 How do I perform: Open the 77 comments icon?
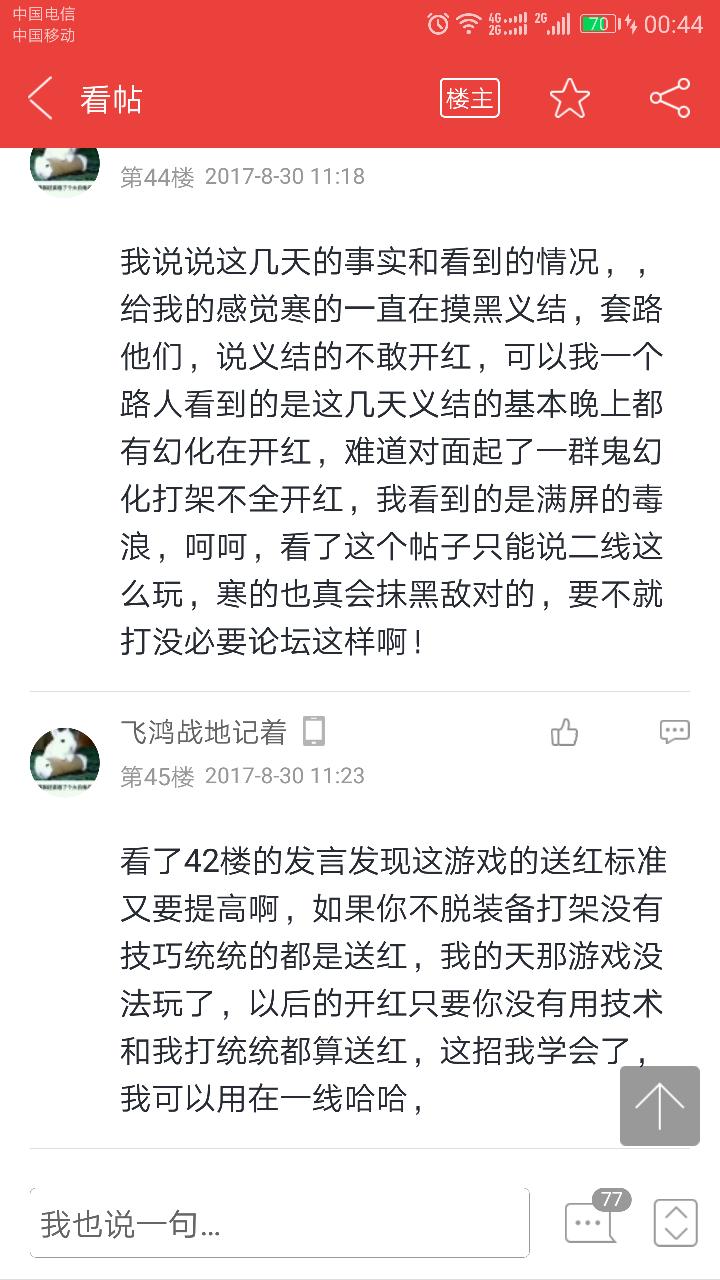tap(592, 1221)
